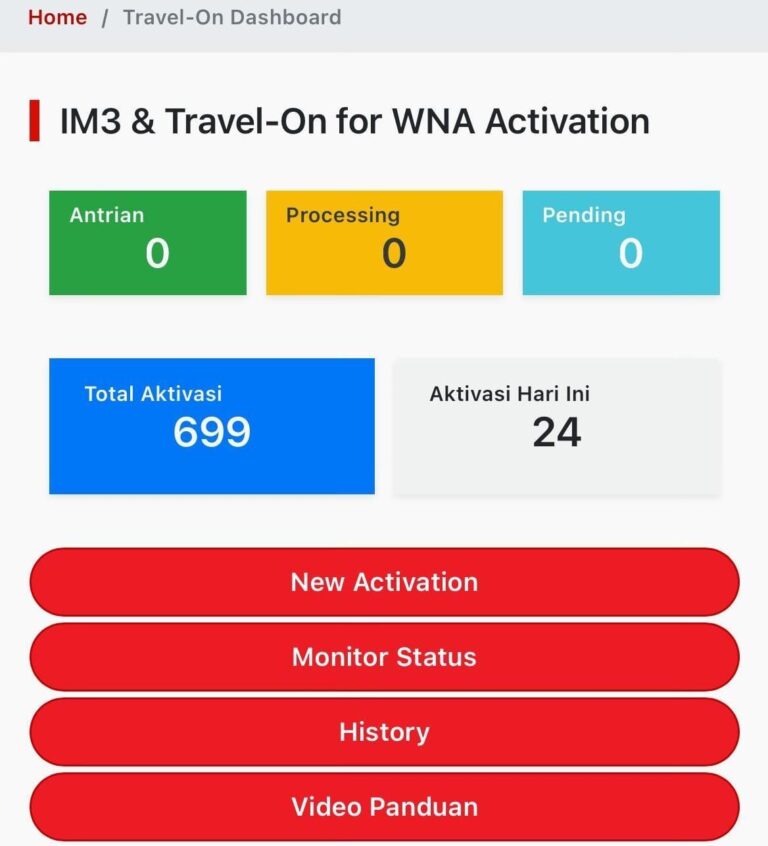Viewport: 768px width, 846px height.
Task: Open the Video Panduan guide
Action: pyautogui.click(x=384, y=807)
